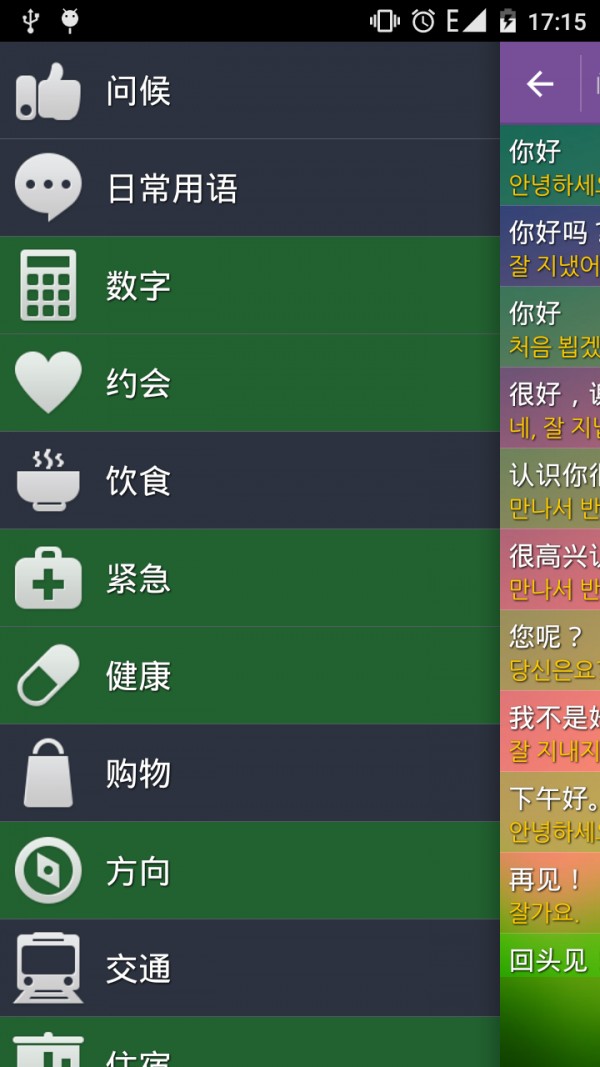Tap the back arrow in purple bar
The height and width of the screenshot is (1067, 600).
[540, 84]
